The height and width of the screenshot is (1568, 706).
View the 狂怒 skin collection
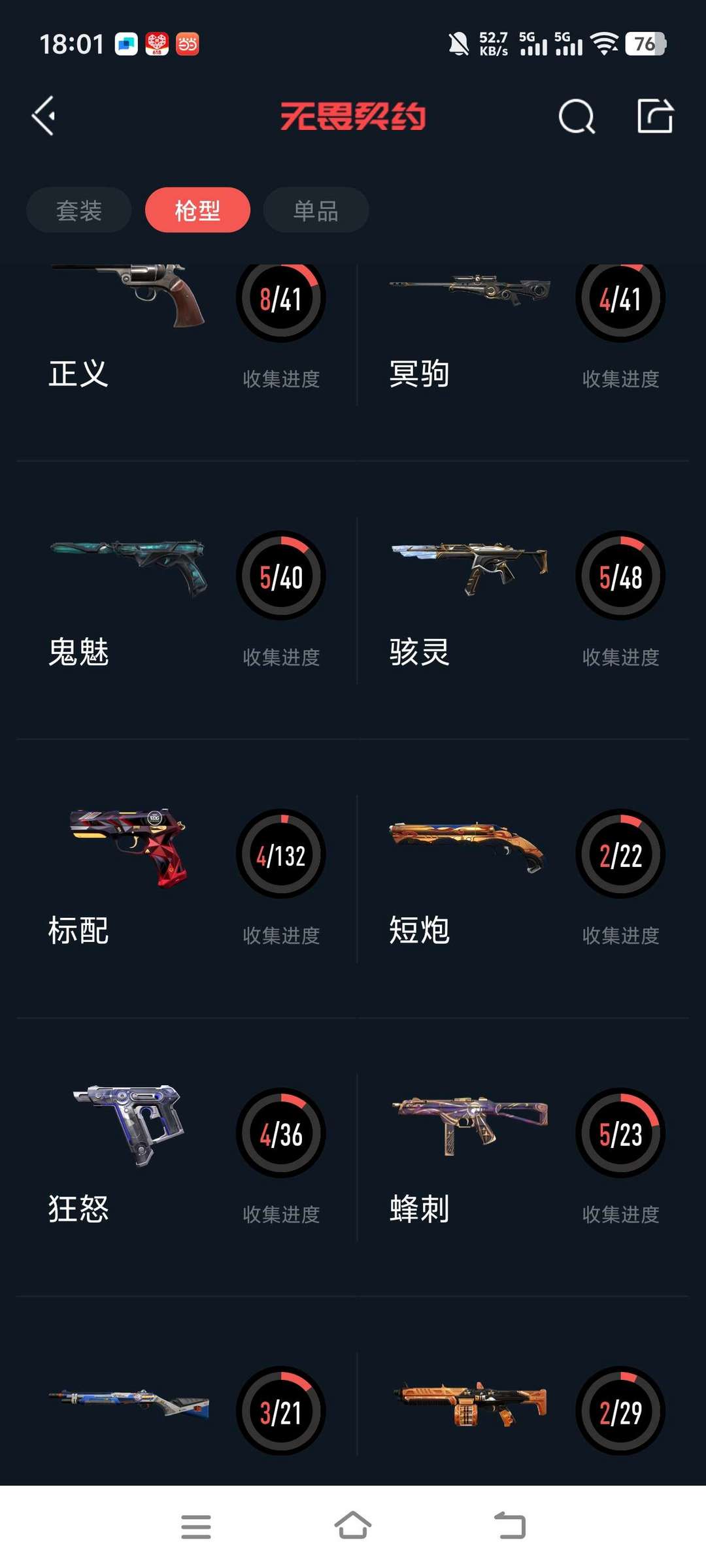pos(186,1158)
